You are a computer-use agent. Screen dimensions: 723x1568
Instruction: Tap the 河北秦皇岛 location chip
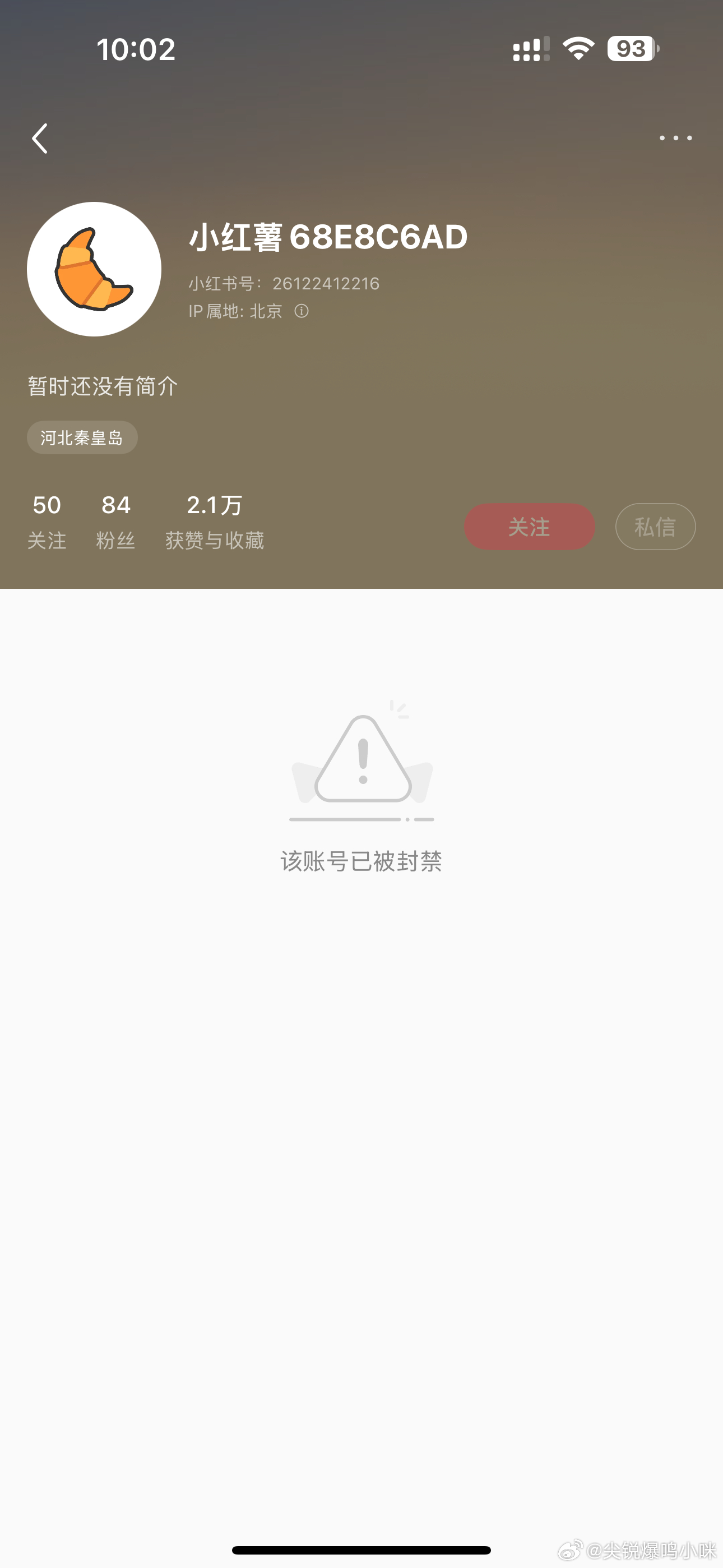tap(82, 437)
